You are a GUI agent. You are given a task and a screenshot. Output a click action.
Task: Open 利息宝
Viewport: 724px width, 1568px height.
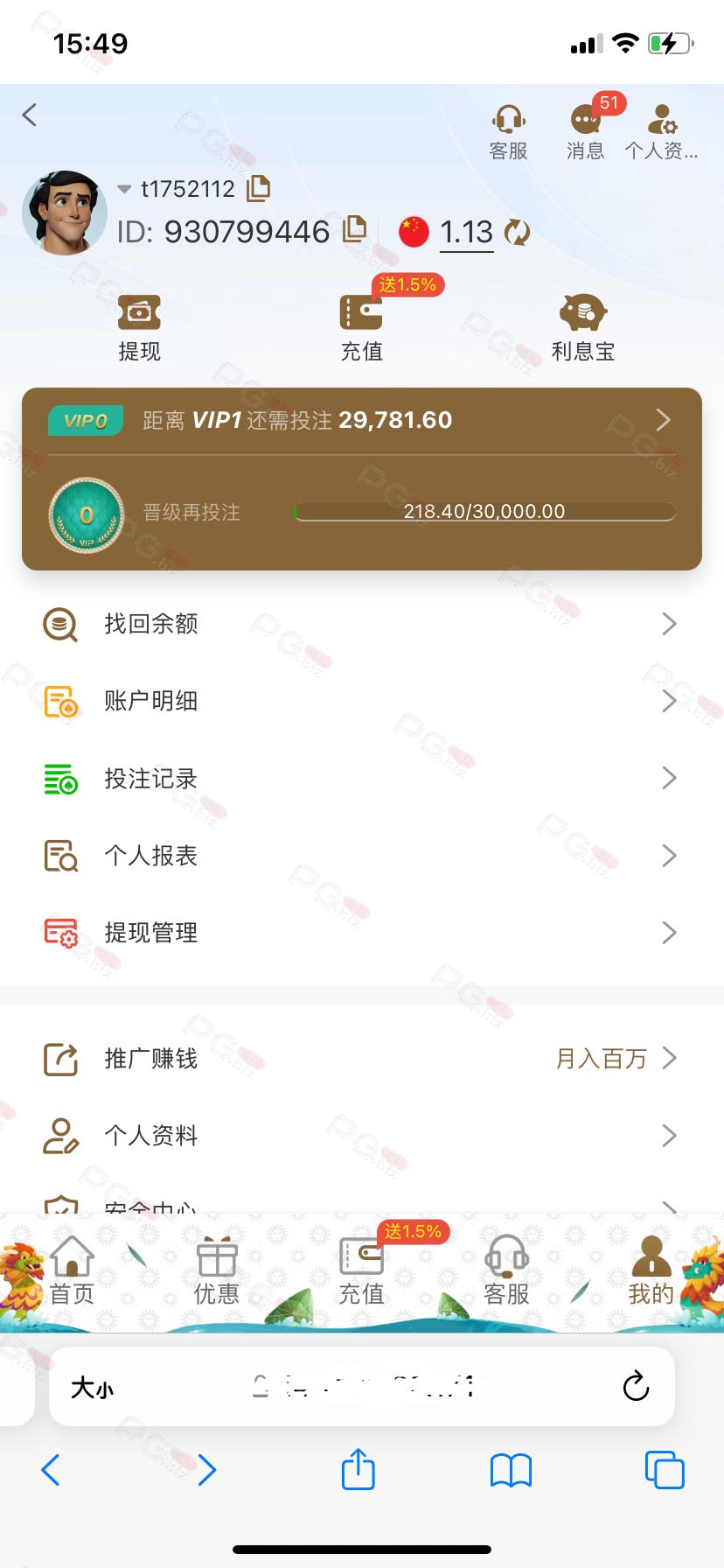click(583, 328)
